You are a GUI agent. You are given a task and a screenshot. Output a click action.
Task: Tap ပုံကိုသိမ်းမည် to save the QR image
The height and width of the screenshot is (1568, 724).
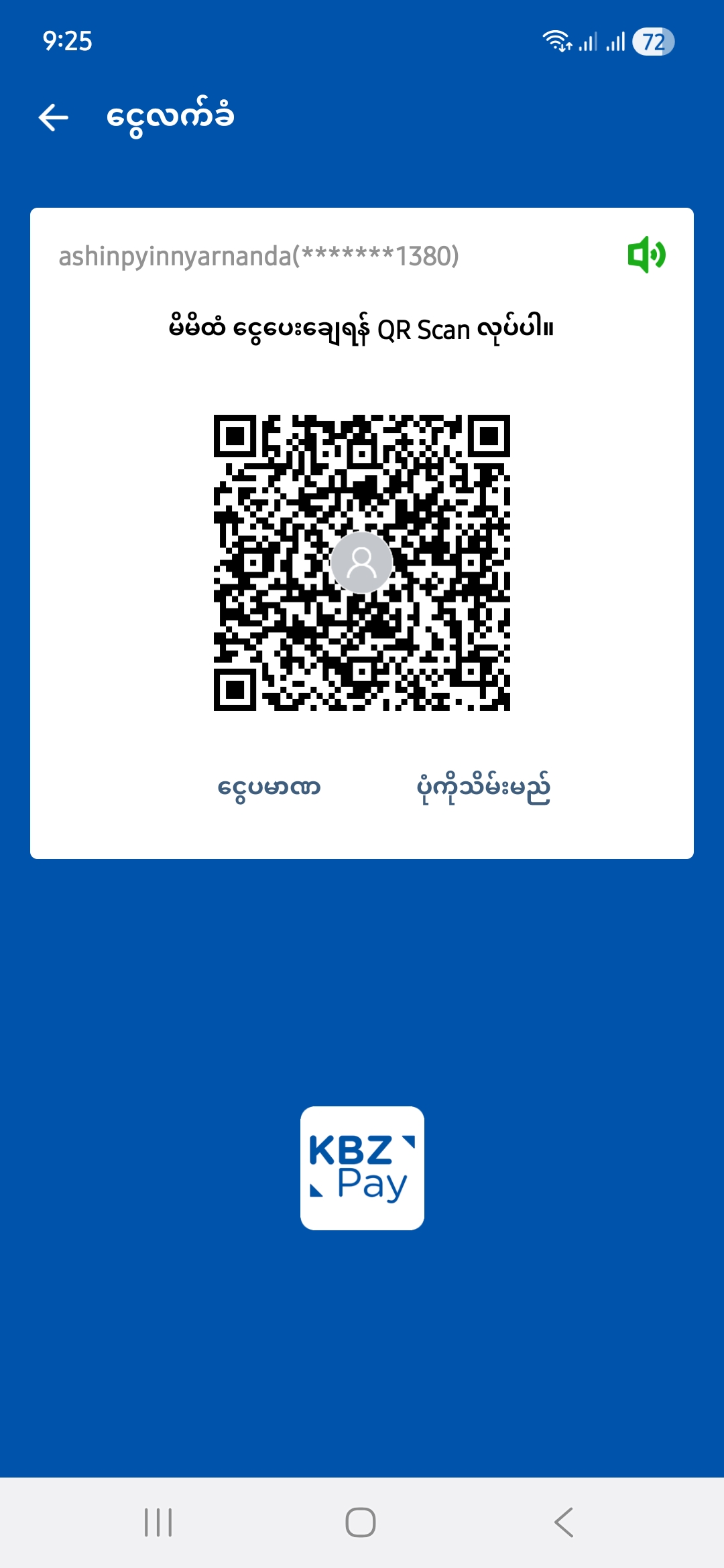click(483, 788)
